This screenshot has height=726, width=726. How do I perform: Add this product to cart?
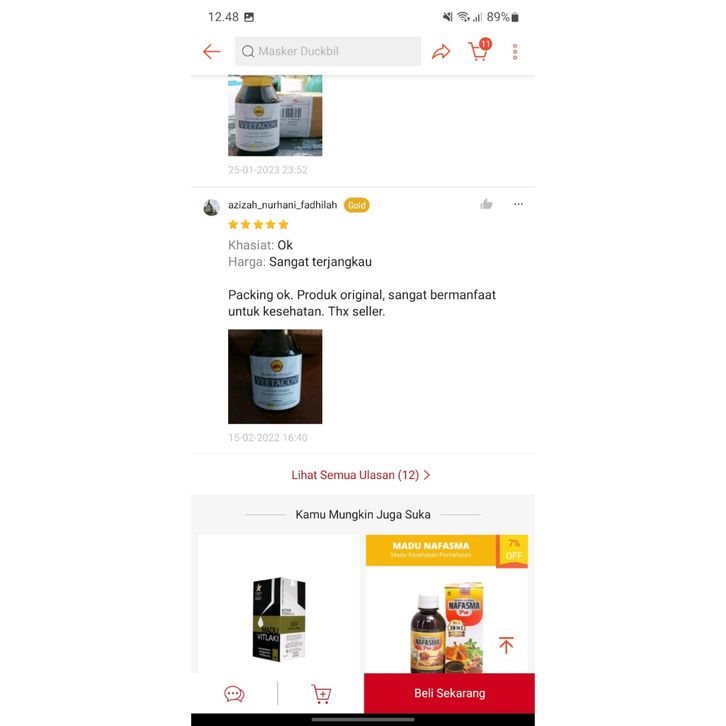321,693
